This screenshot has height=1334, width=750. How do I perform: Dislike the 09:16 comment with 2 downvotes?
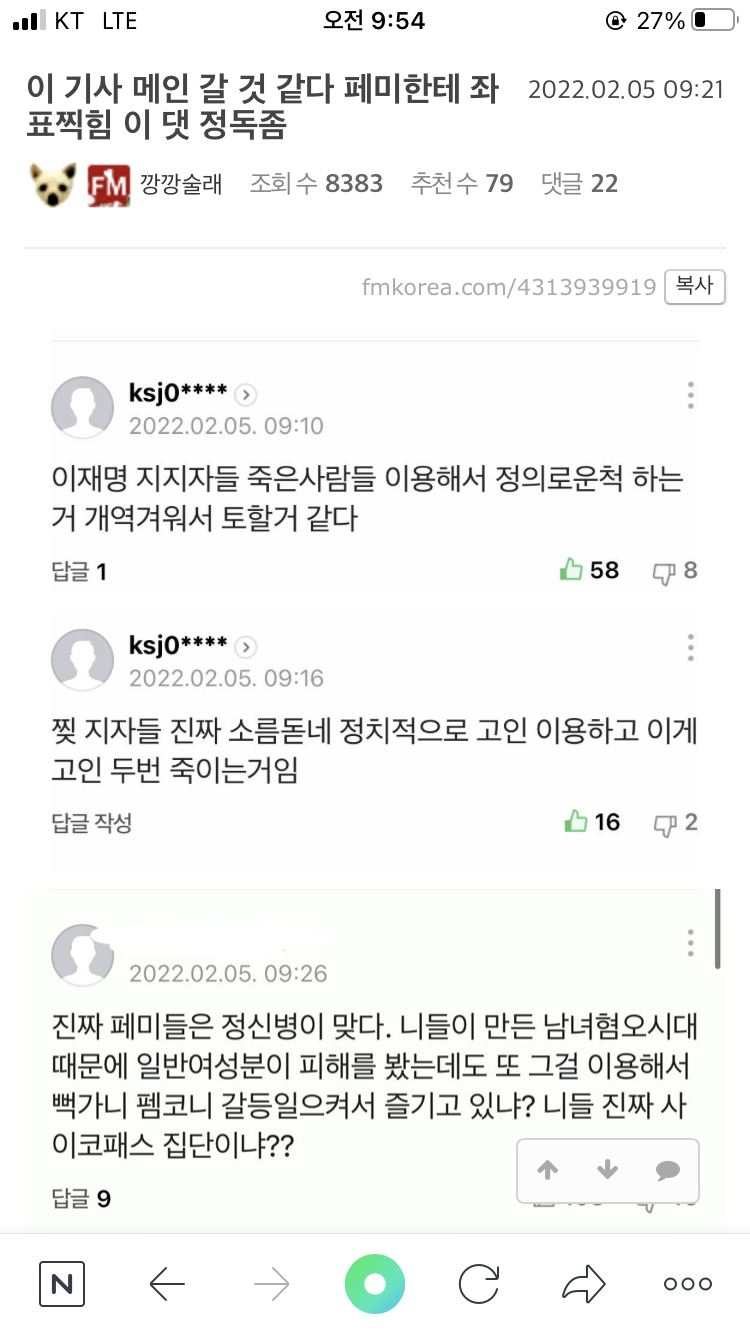pos(665,823)
